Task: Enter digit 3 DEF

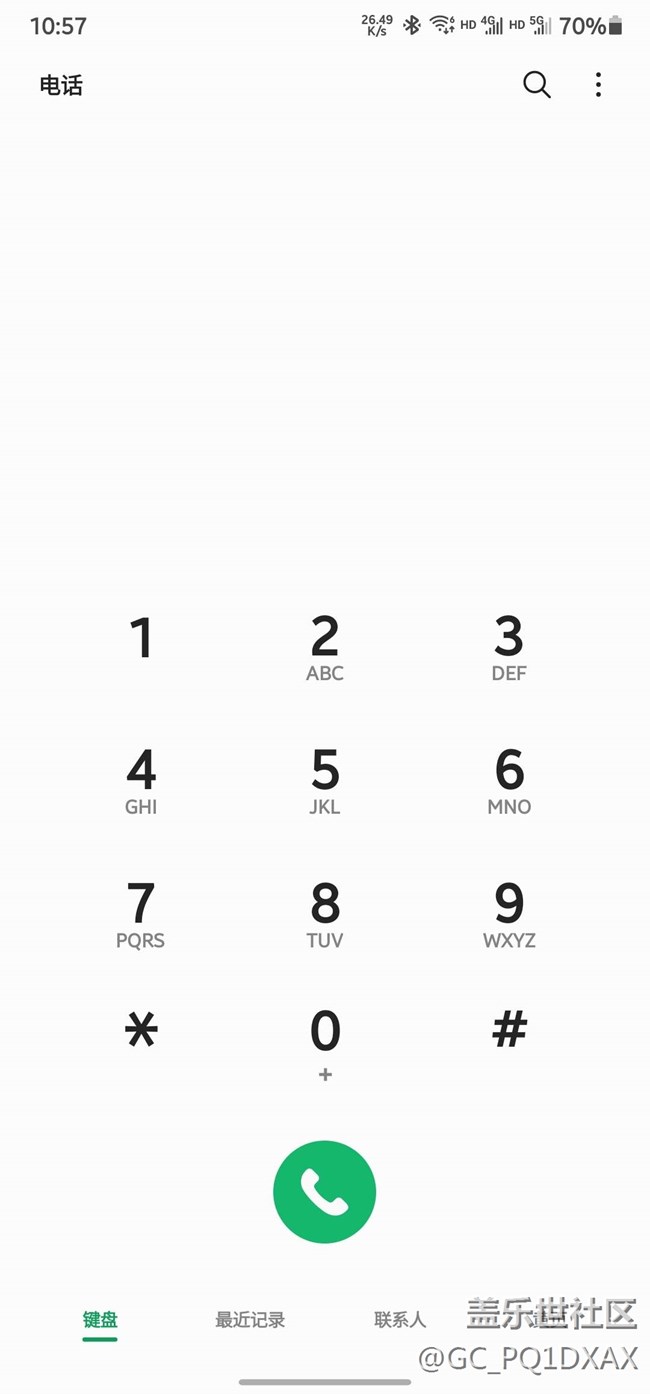Action: click(509, 648)
